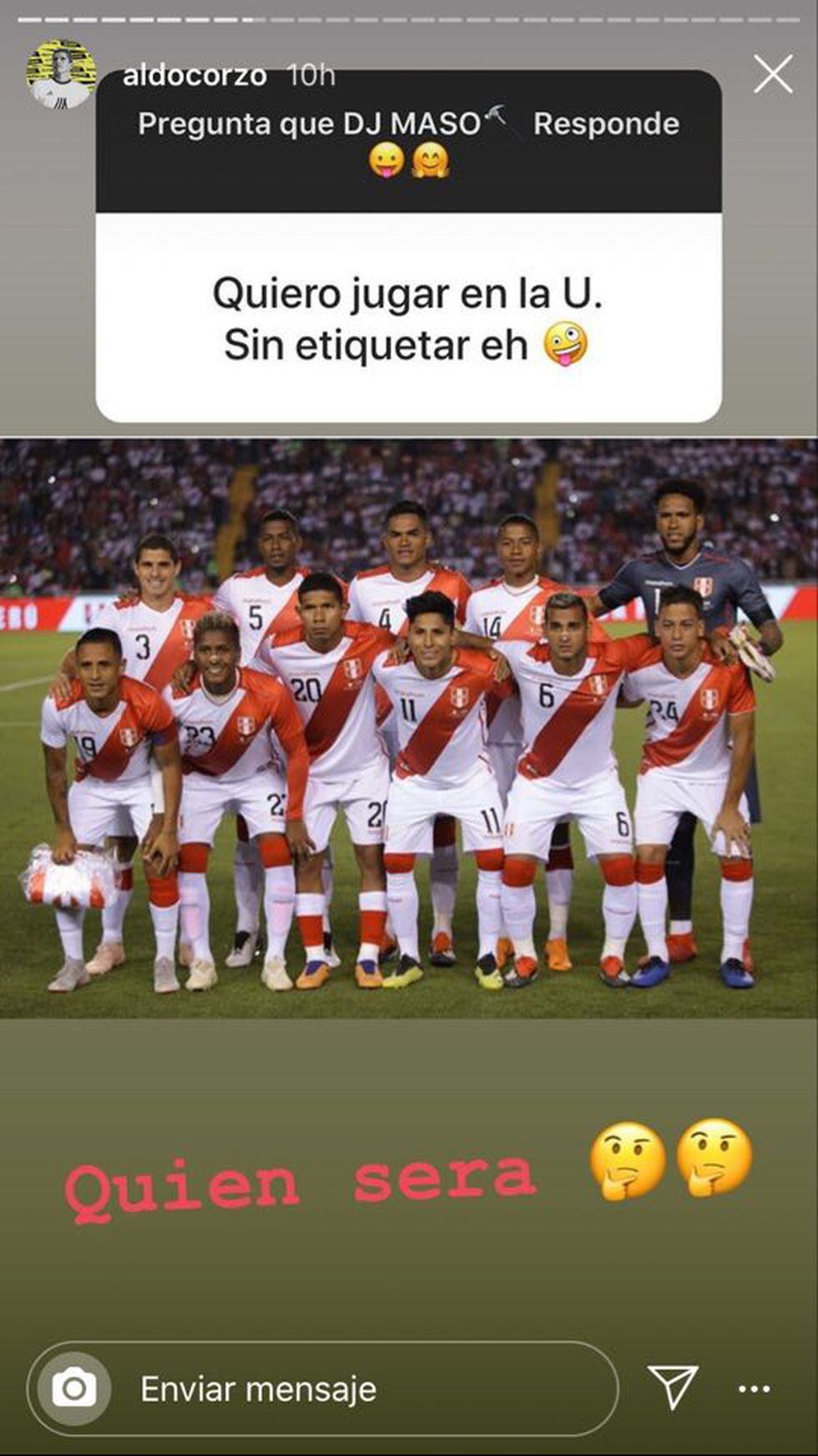This screenshot has height=1456, width=818.
Task: Share this story via the paper plane
Action: pyautogui.click(x=673, y=1387)
